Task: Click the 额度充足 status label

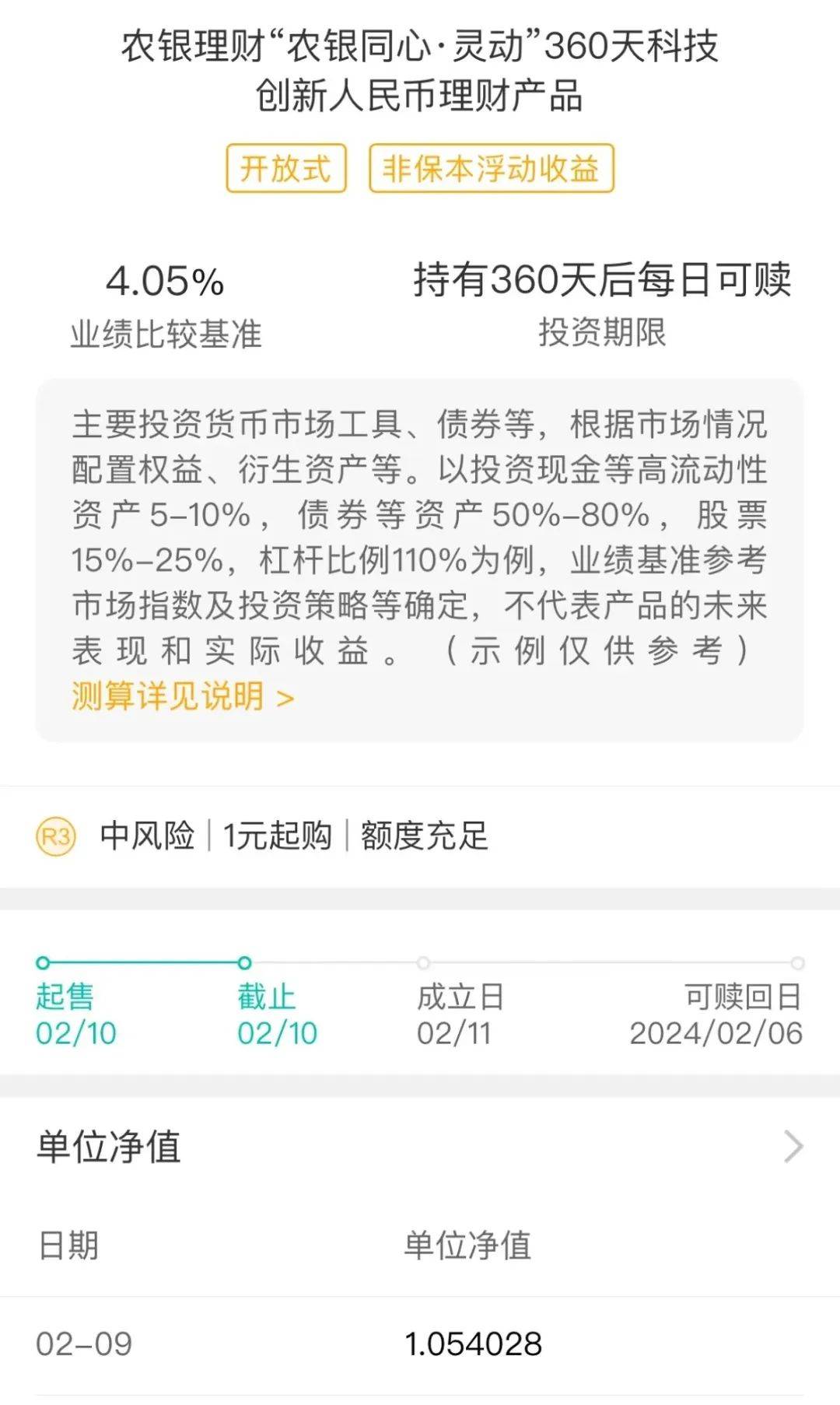Action: pyautogui.click(x=420, y=836)
